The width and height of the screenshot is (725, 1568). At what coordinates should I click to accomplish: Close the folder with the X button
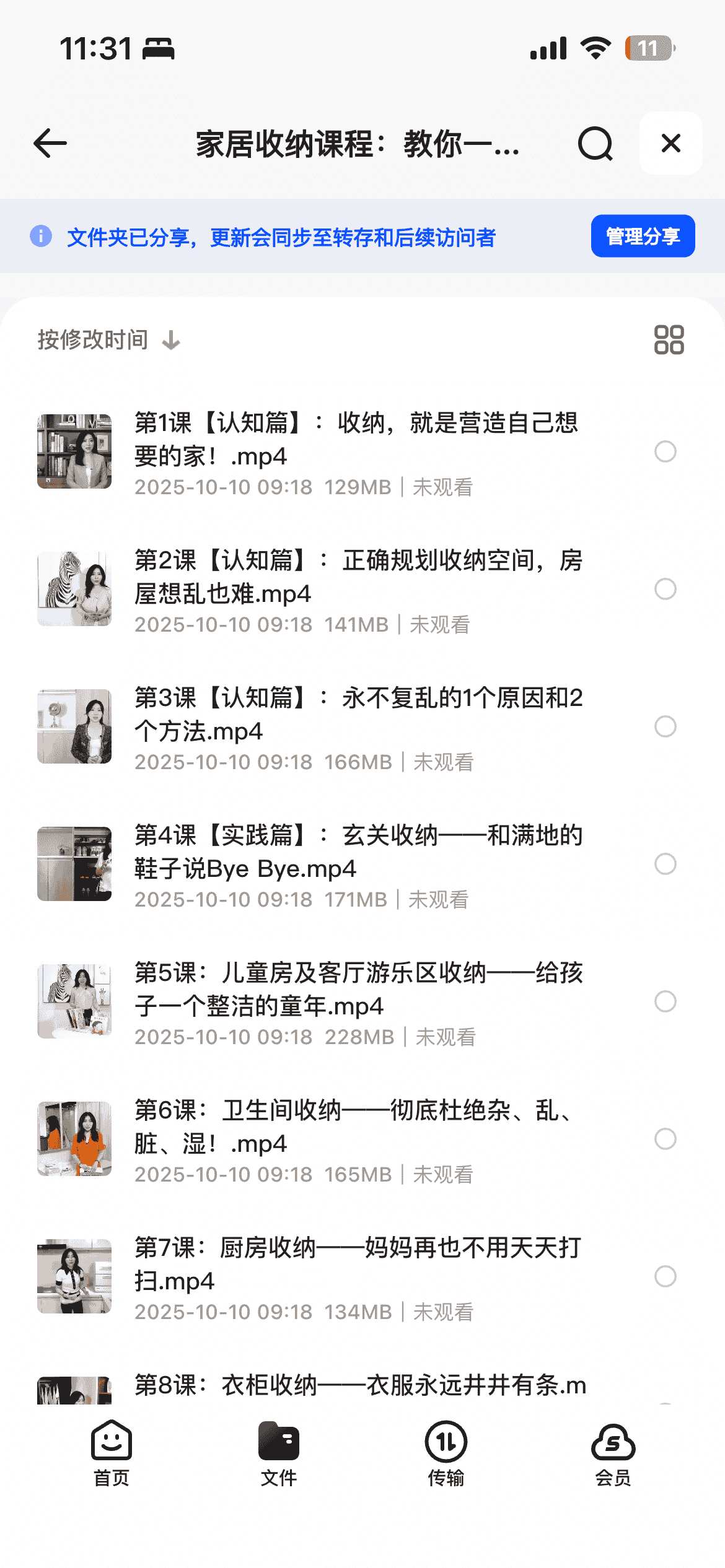coord(670,144)
